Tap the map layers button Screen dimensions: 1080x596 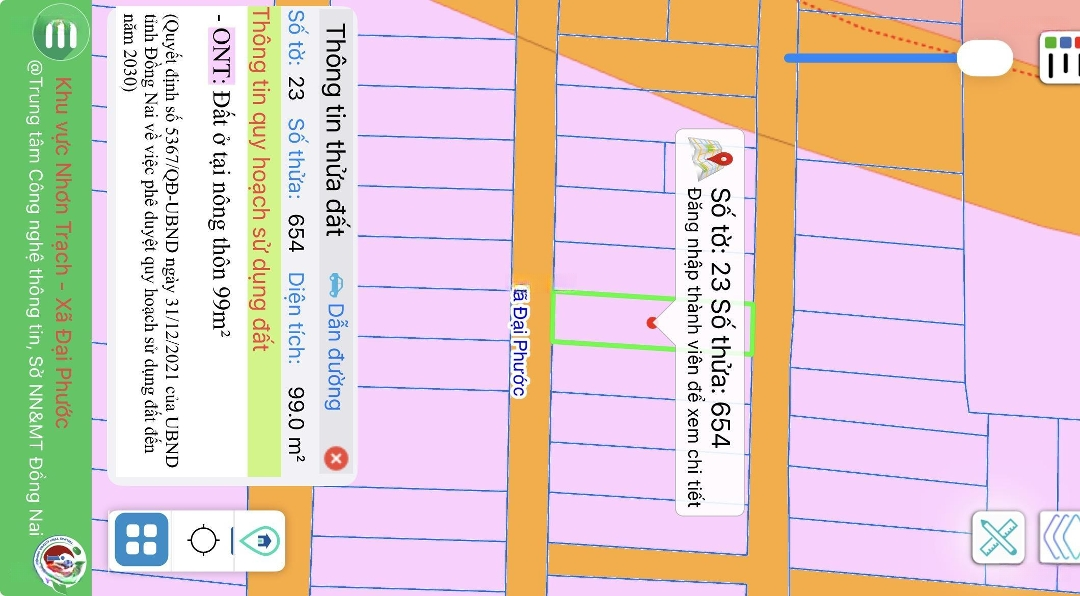coord(1060,539)
